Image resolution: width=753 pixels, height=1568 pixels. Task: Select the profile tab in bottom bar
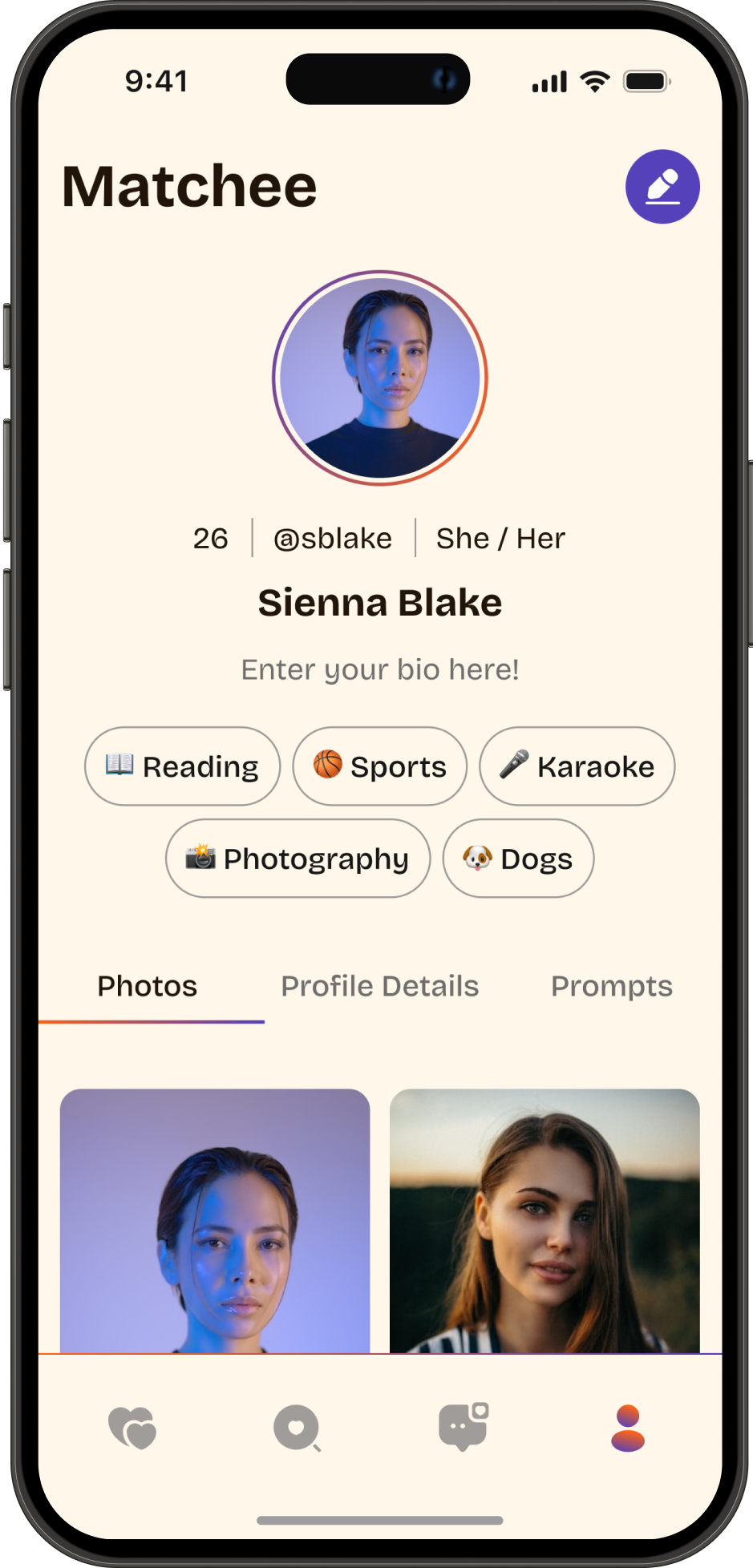628,1429
